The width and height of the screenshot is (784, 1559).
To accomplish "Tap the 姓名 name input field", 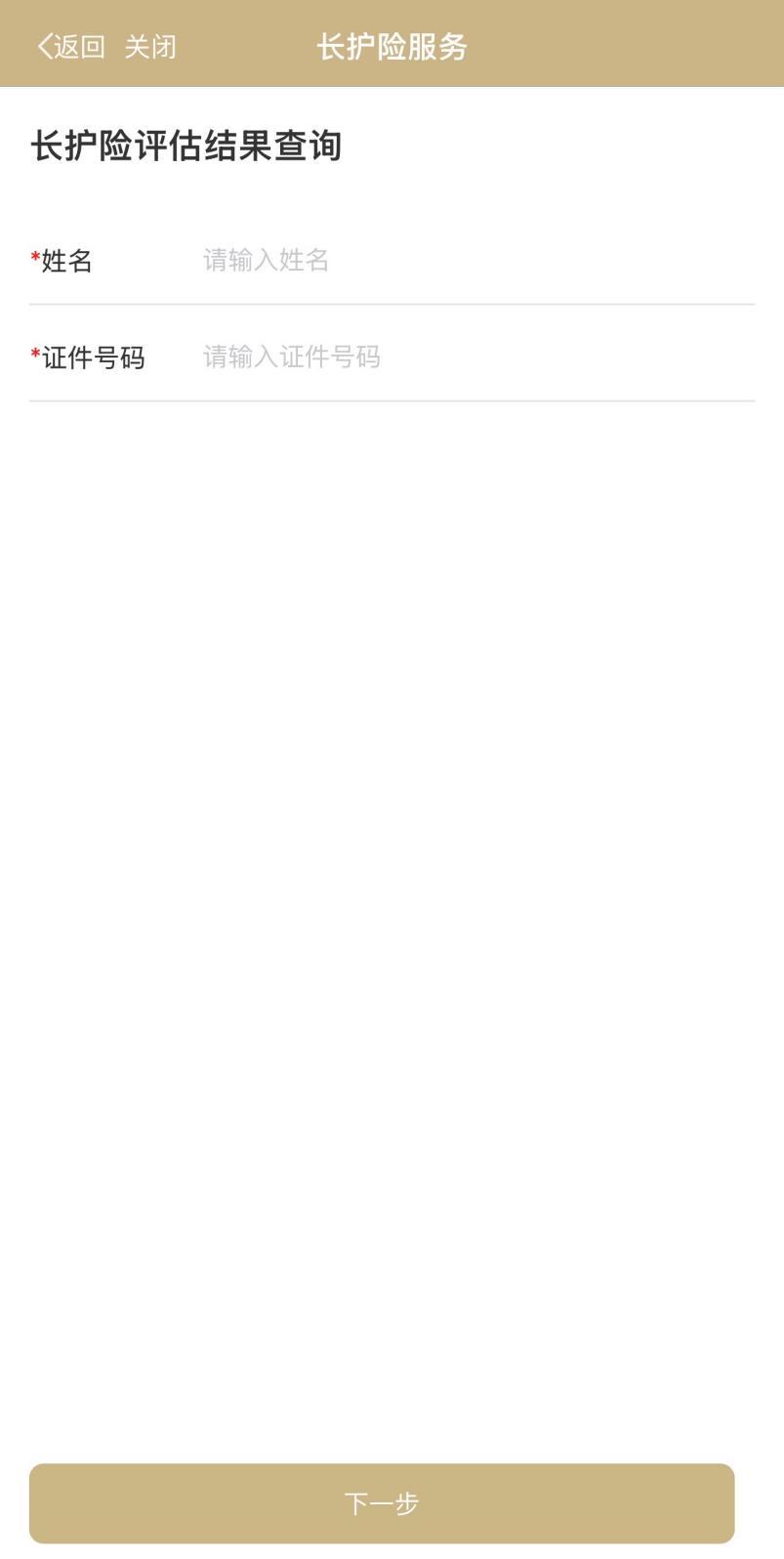I will (469, 260).
